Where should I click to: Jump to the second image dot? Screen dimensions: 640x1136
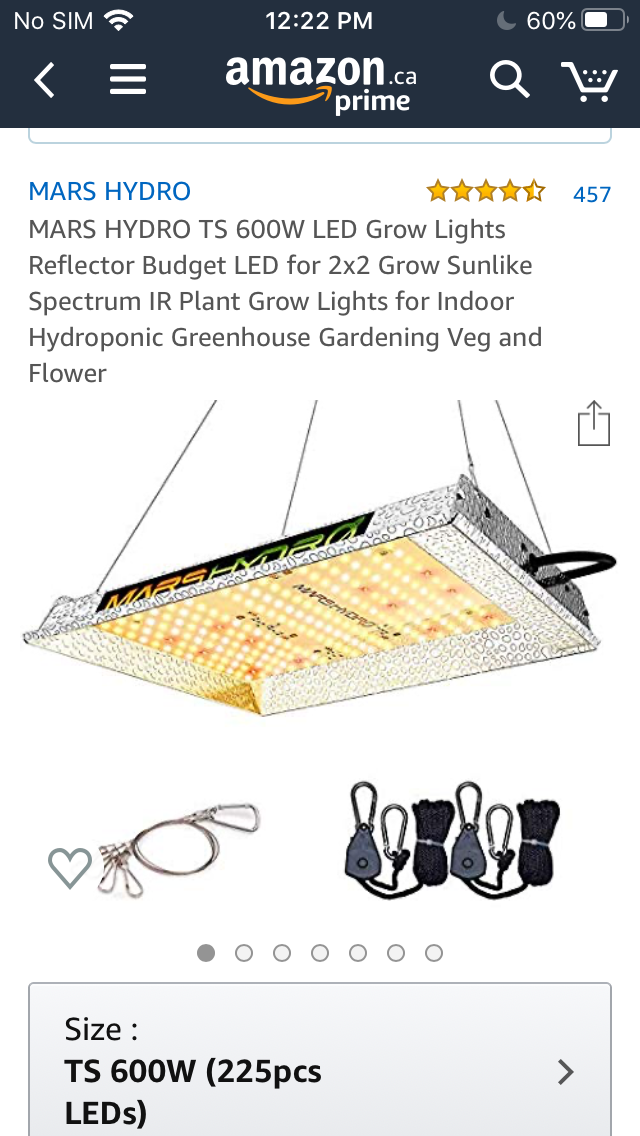point(244,953)
